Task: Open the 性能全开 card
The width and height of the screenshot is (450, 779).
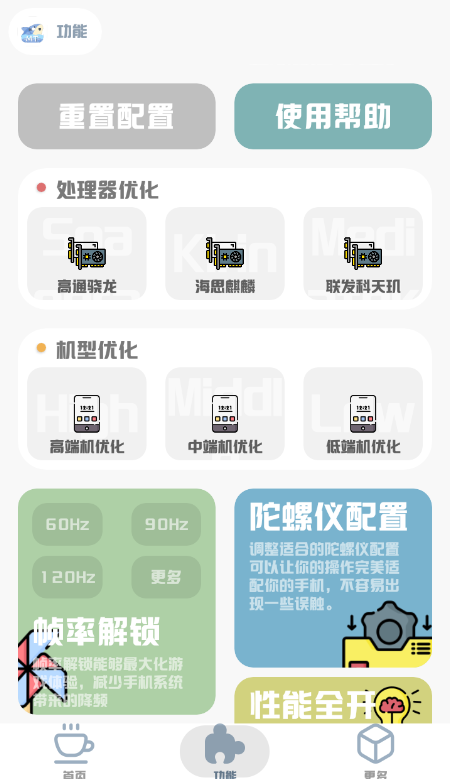Action: pyautogui.click(x=333, y=701)
